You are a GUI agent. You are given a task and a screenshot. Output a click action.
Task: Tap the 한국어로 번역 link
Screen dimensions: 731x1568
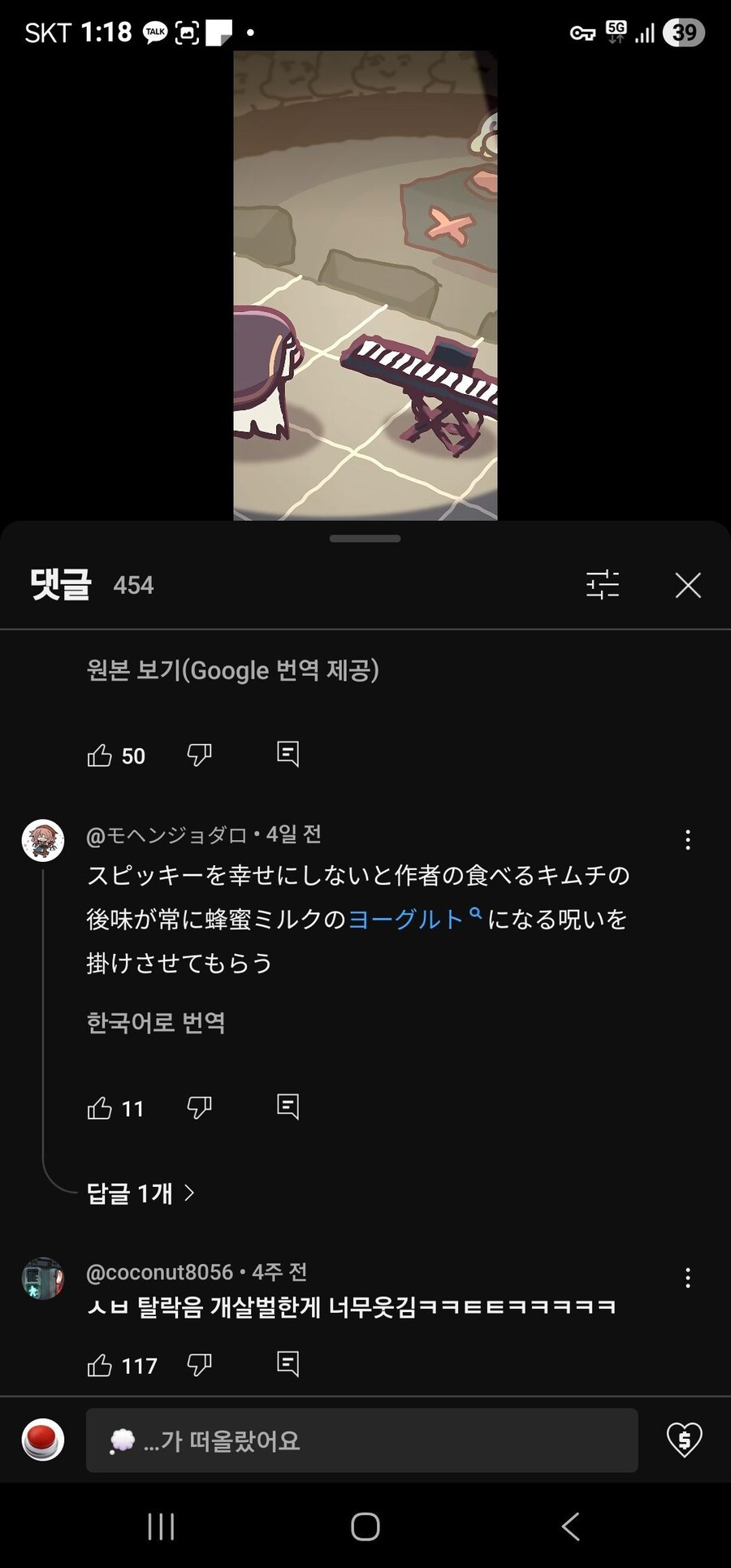coord(158,1022)
